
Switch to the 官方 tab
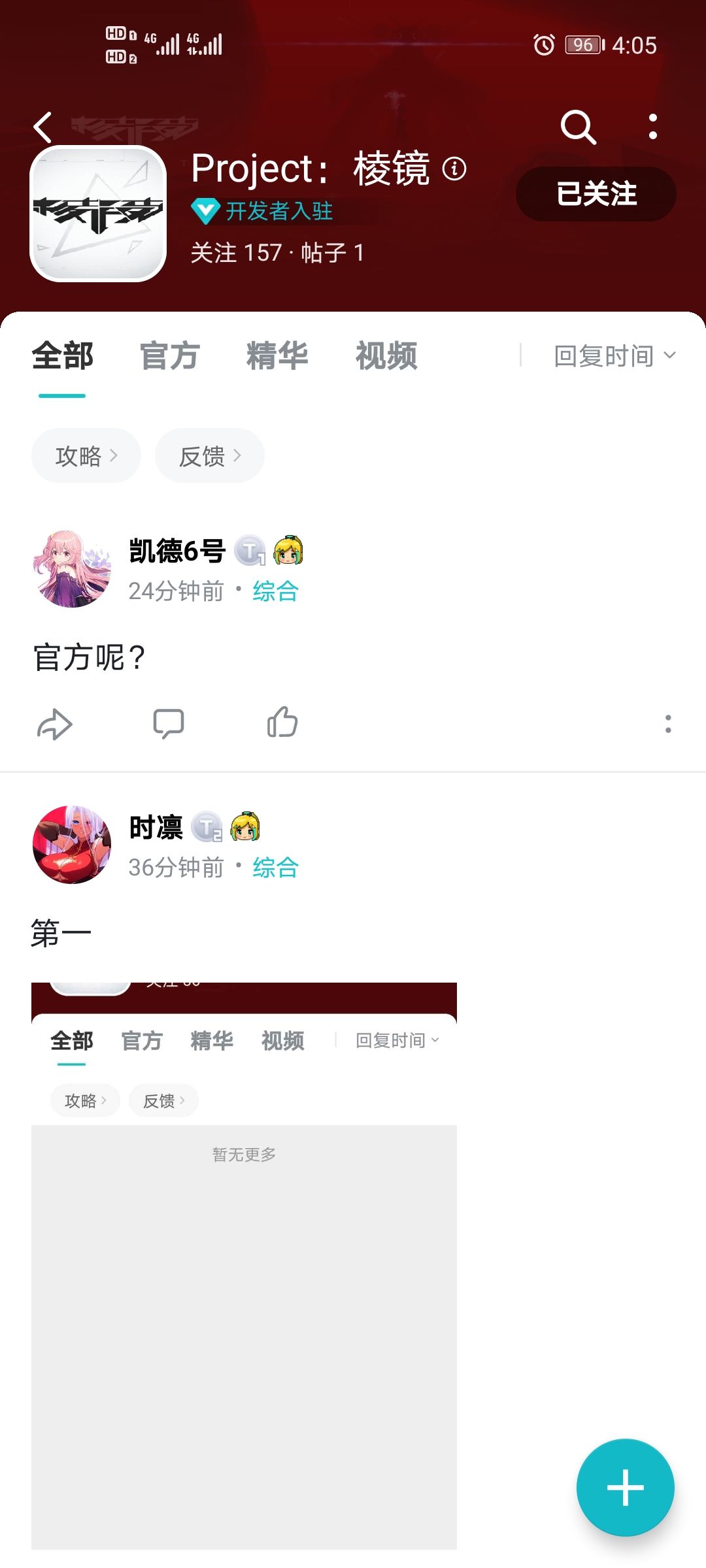(170, 356)
